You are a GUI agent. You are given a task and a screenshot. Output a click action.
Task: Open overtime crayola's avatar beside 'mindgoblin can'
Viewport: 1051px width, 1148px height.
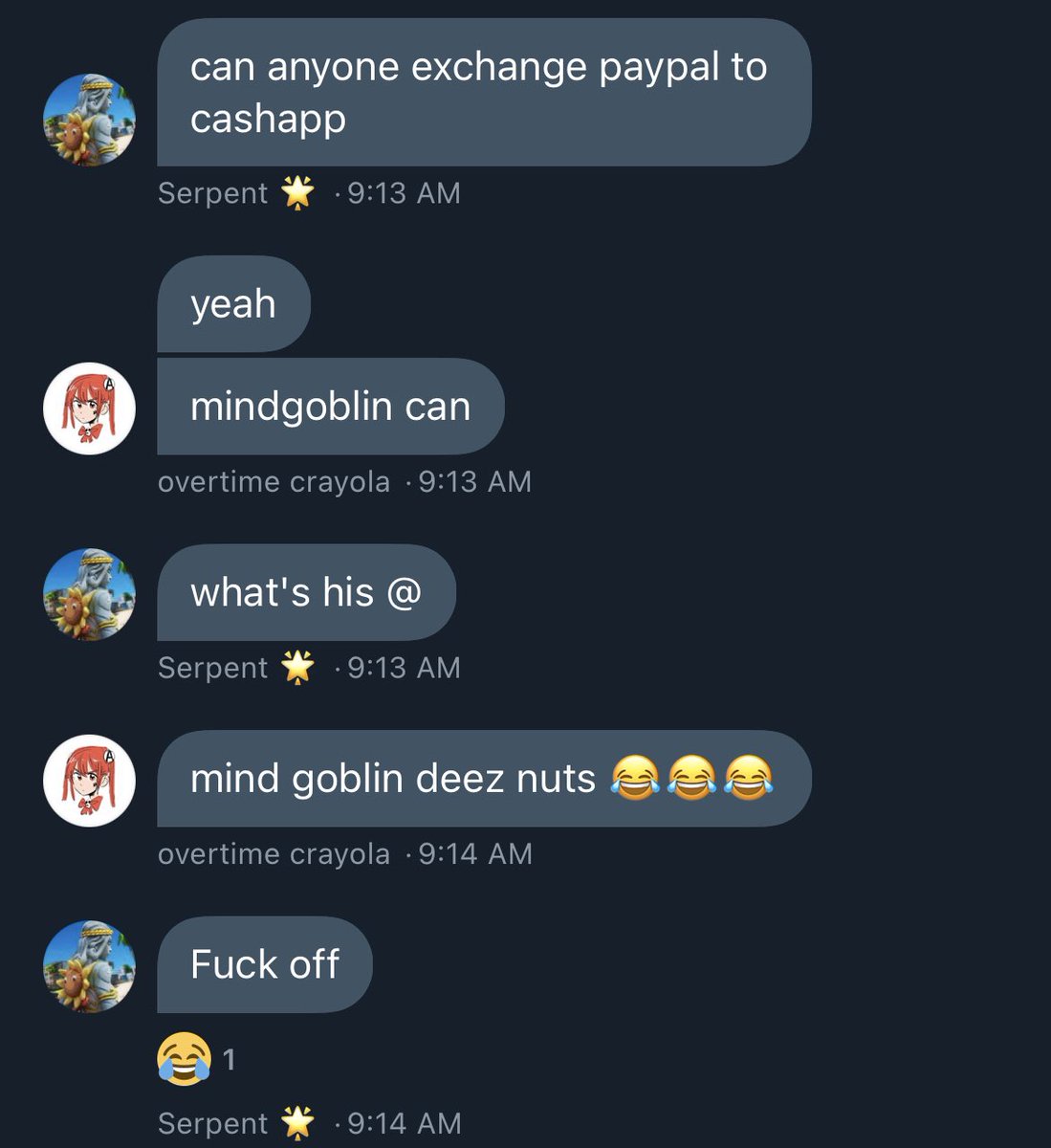[89, 408]
